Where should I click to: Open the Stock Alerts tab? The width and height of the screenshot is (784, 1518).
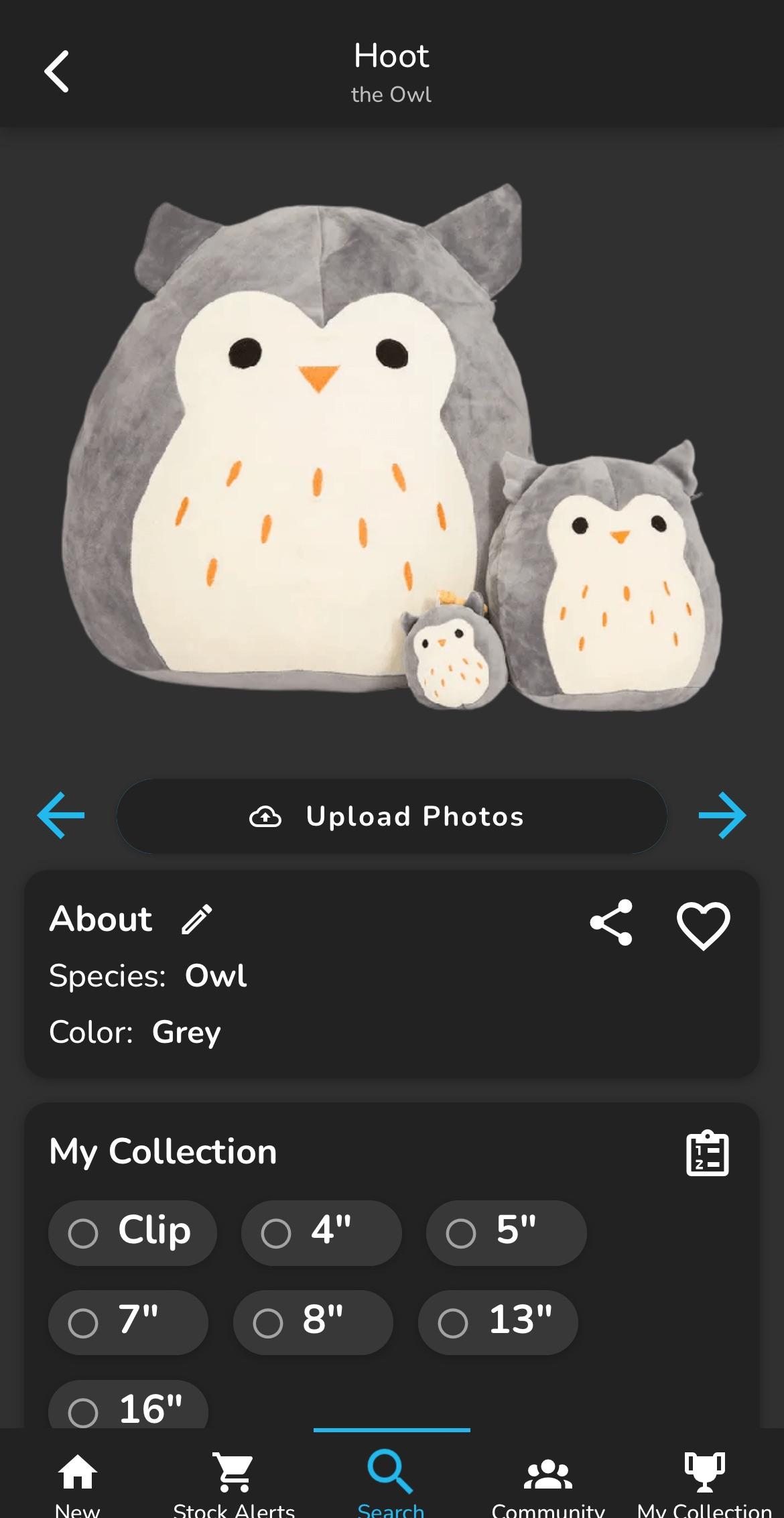234,1481
